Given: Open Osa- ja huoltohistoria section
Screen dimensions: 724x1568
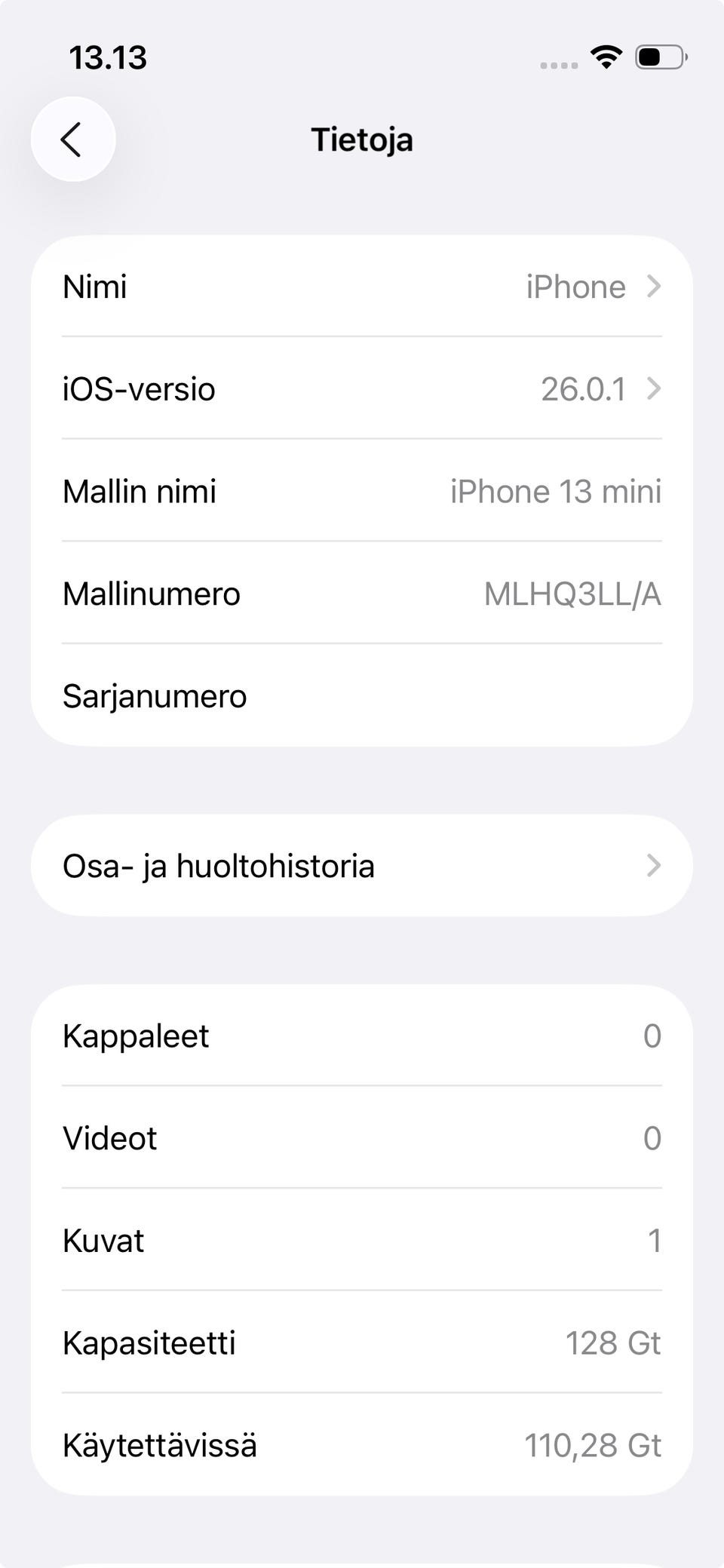Looking at the screenshot, I should tap(362, 865).
